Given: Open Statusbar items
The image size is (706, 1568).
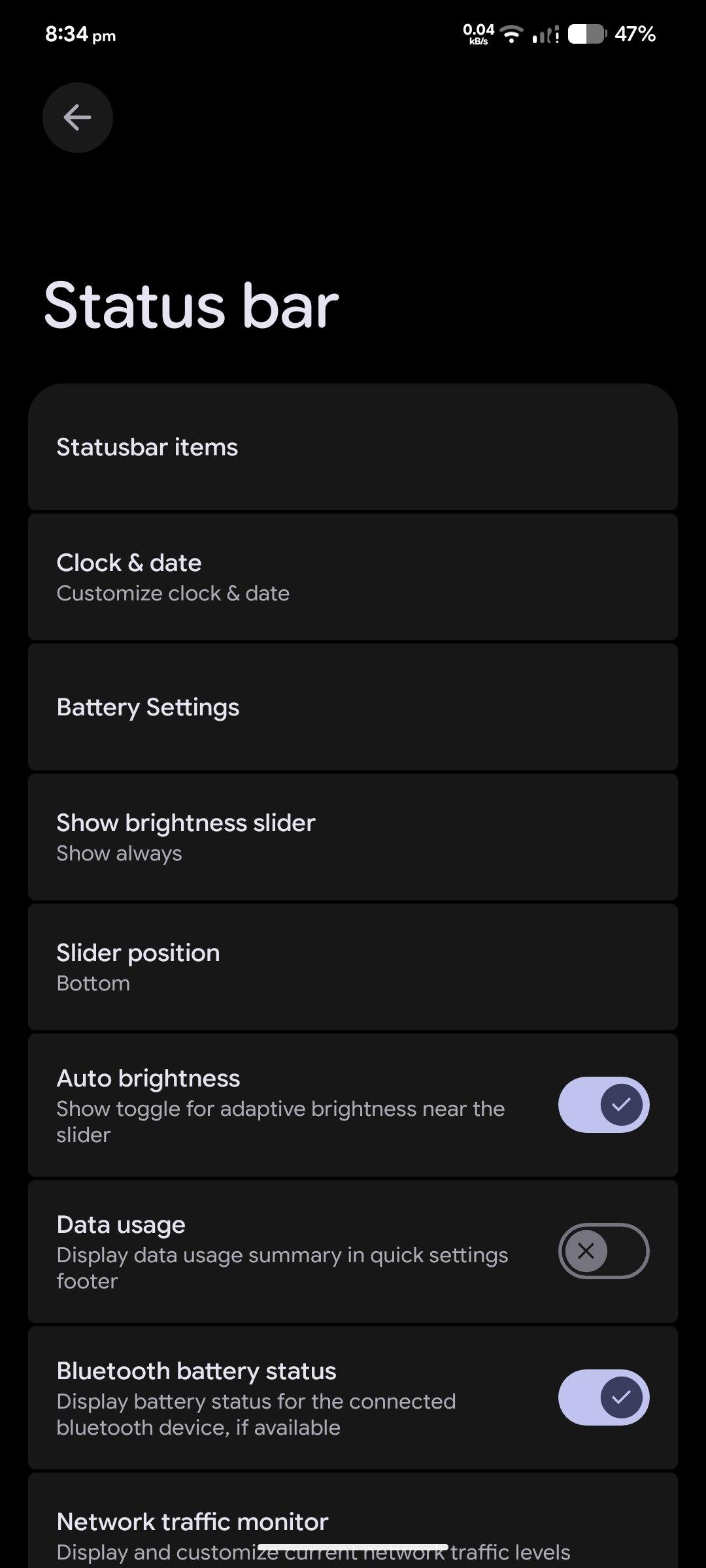Looking at the screenshot, I should (x=353, y=448).
